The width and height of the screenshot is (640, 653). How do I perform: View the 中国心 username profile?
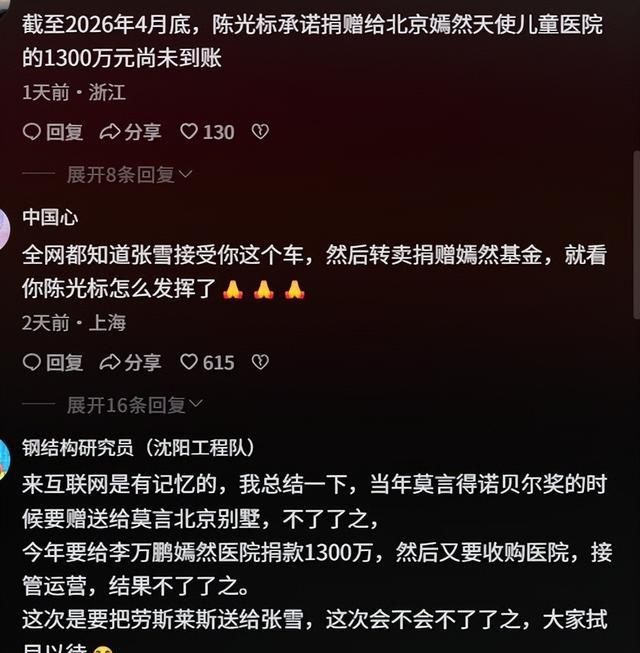tap(50, 217)
